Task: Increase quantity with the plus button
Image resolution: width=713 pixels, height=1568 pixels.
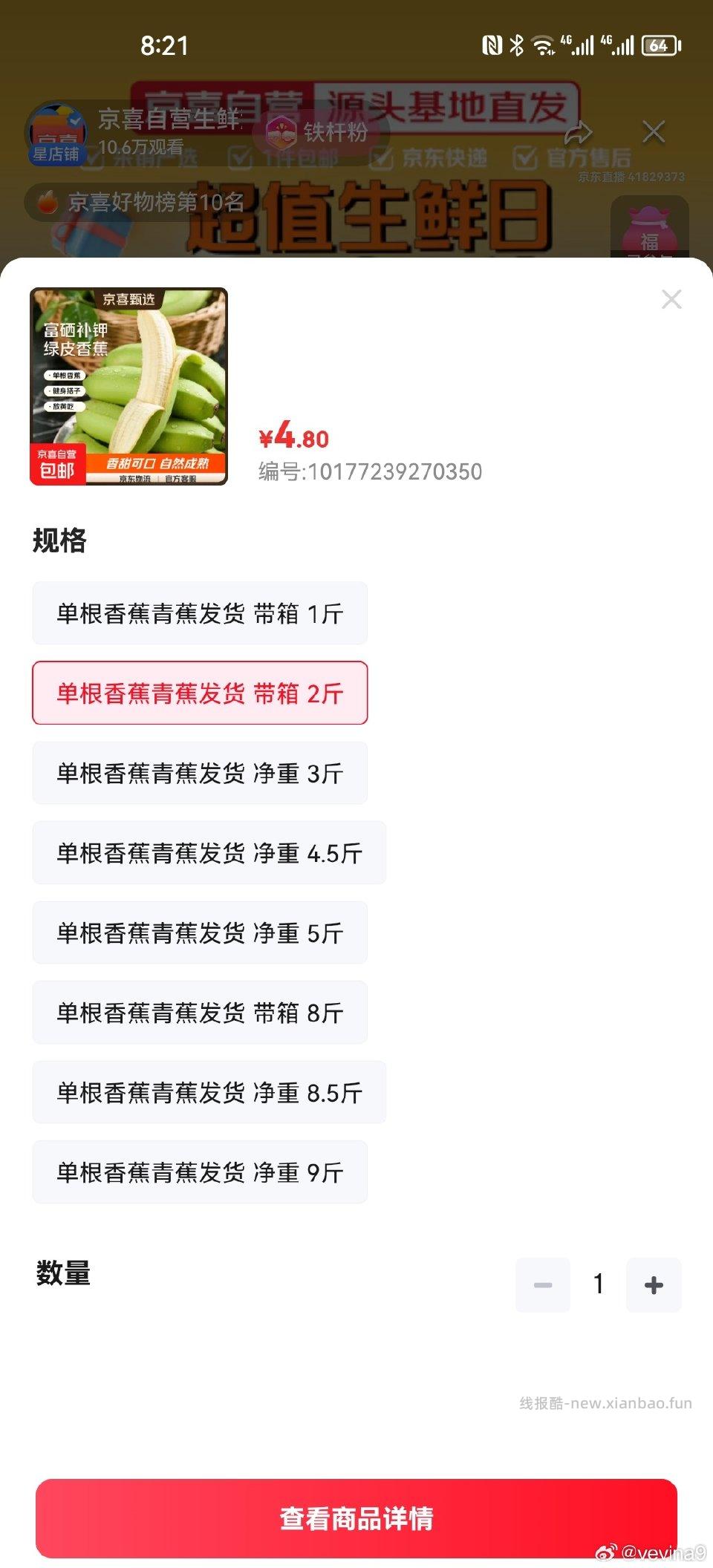Action: 654,1285
